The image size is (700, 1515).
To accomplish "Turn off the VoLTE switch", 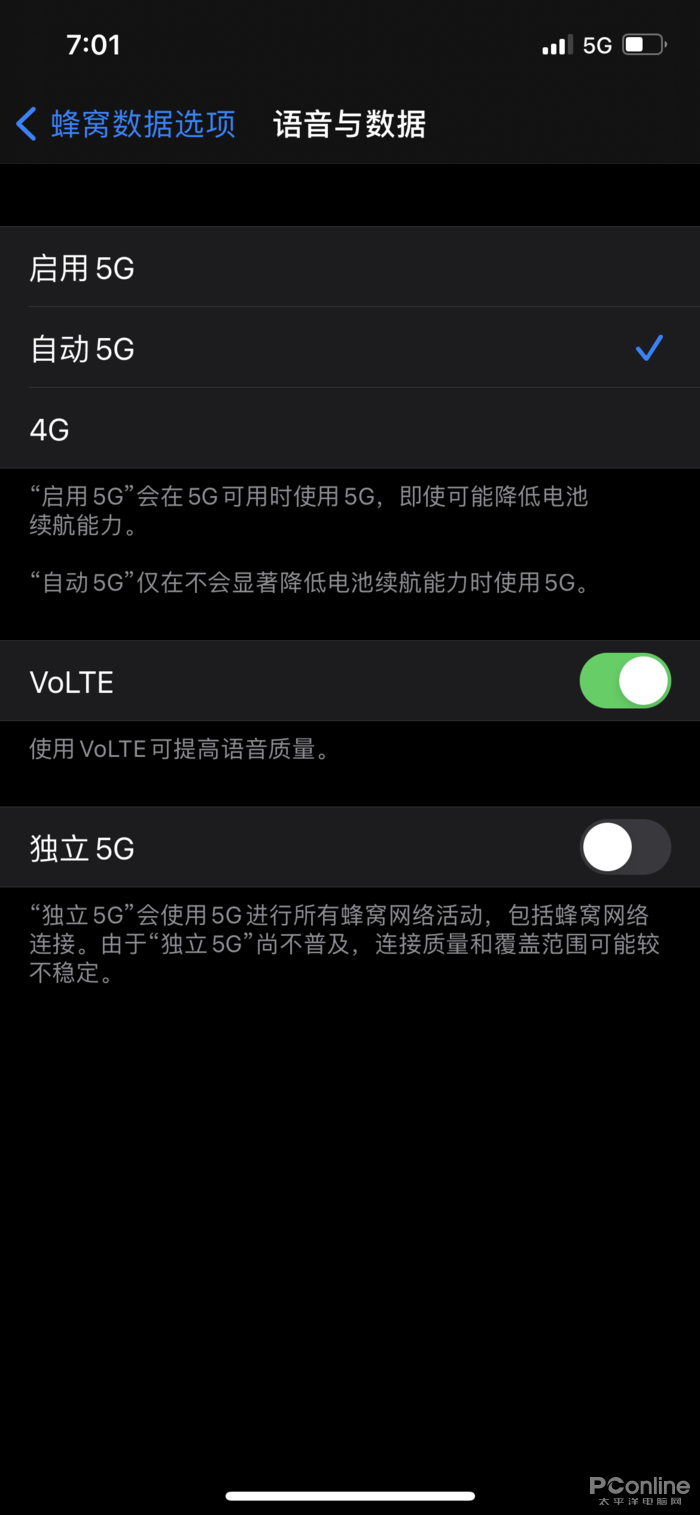I will [x=624, y=681].
